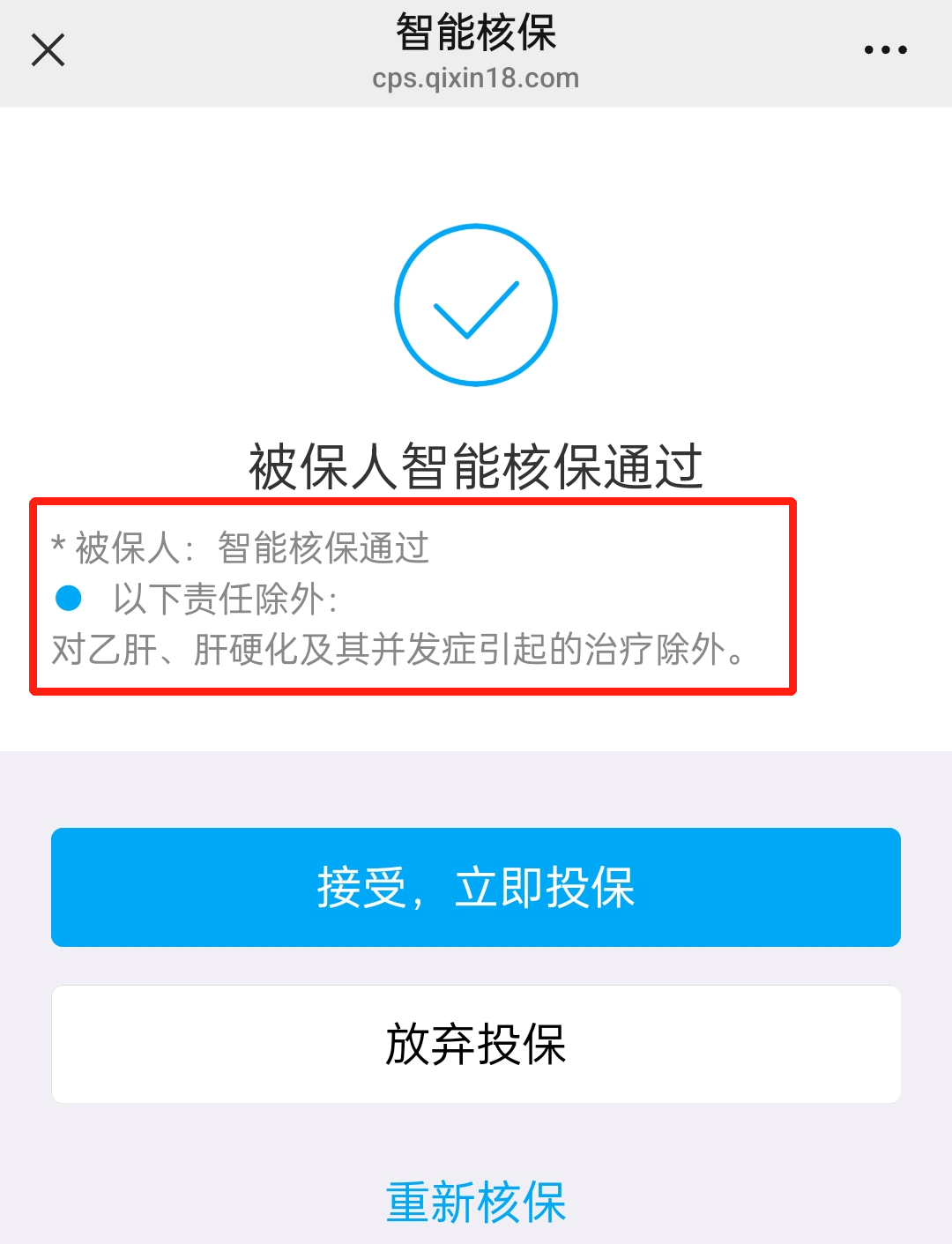This screenshot has width=952, height=1244.
Task: Close the 智能核保 webpage
Action: point(48,50)
